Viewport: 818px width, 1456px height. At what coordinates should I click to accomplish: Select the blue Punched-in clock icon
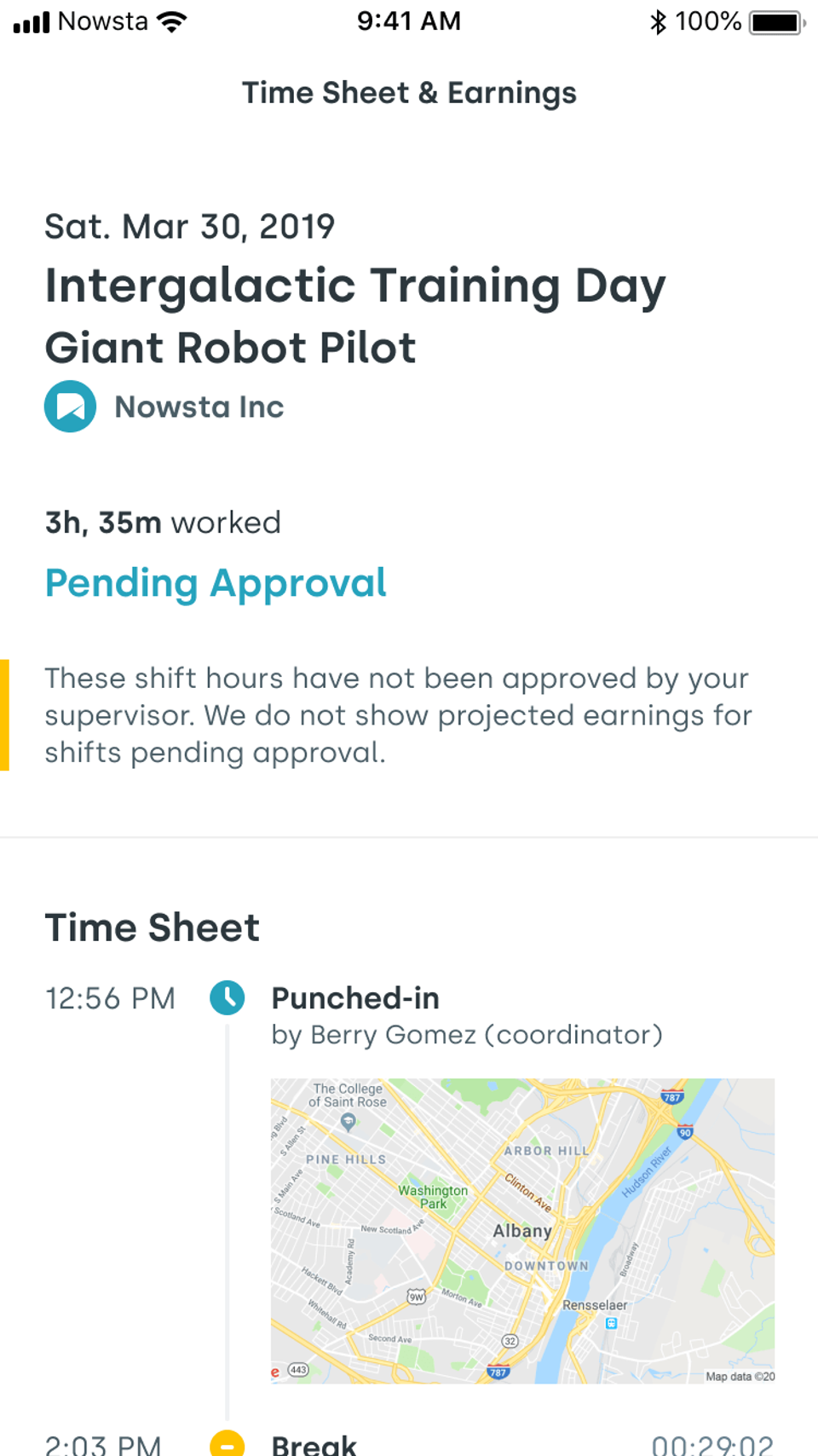click(x=228, y=998)
